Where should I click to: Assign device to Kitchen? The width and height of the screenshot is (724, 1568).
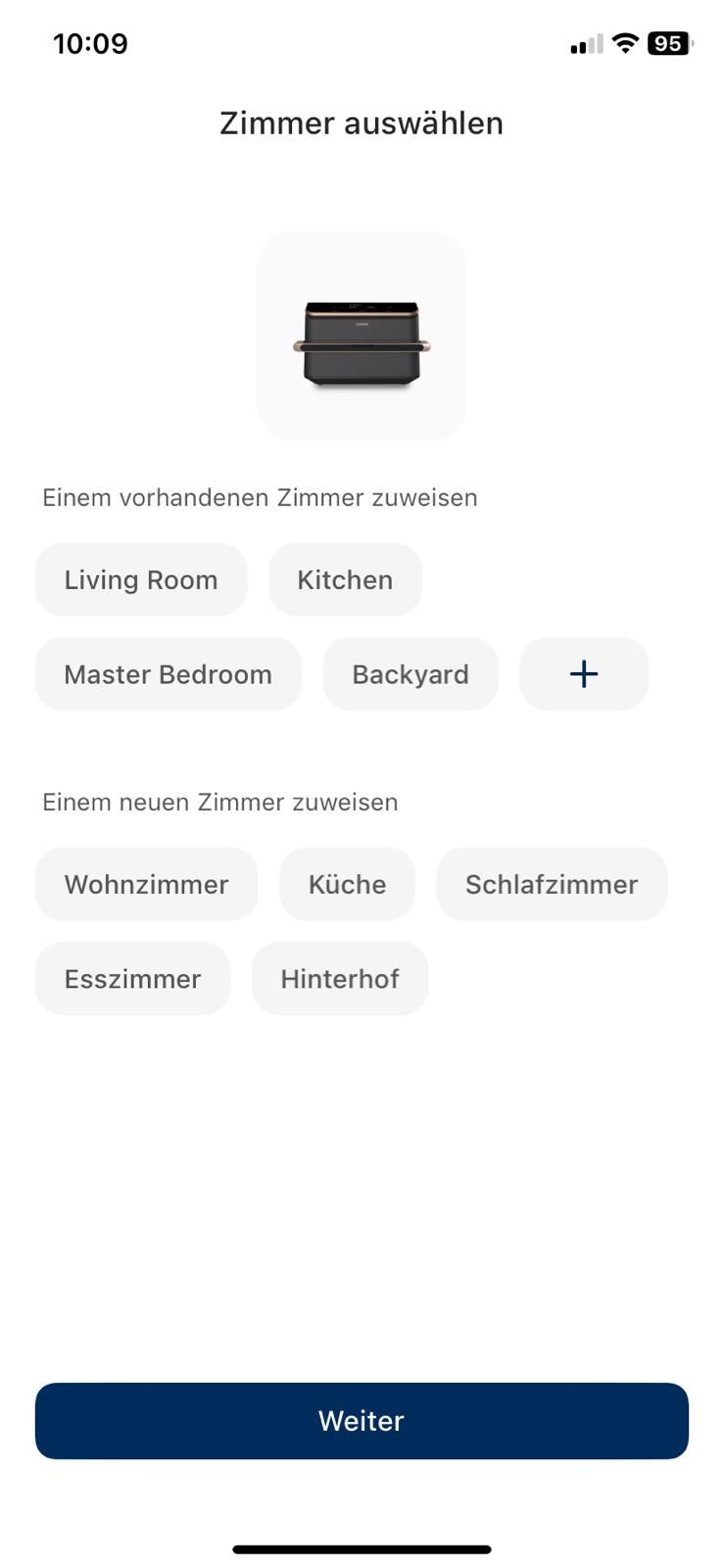(x=345, y=580)
